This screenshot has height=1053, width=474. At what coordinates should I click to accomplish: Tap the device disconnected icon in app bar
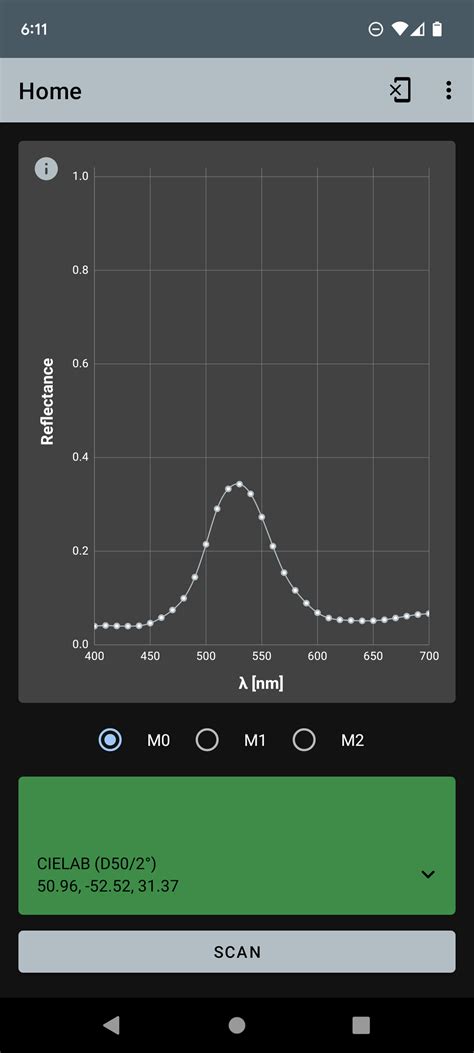point(400,90)
